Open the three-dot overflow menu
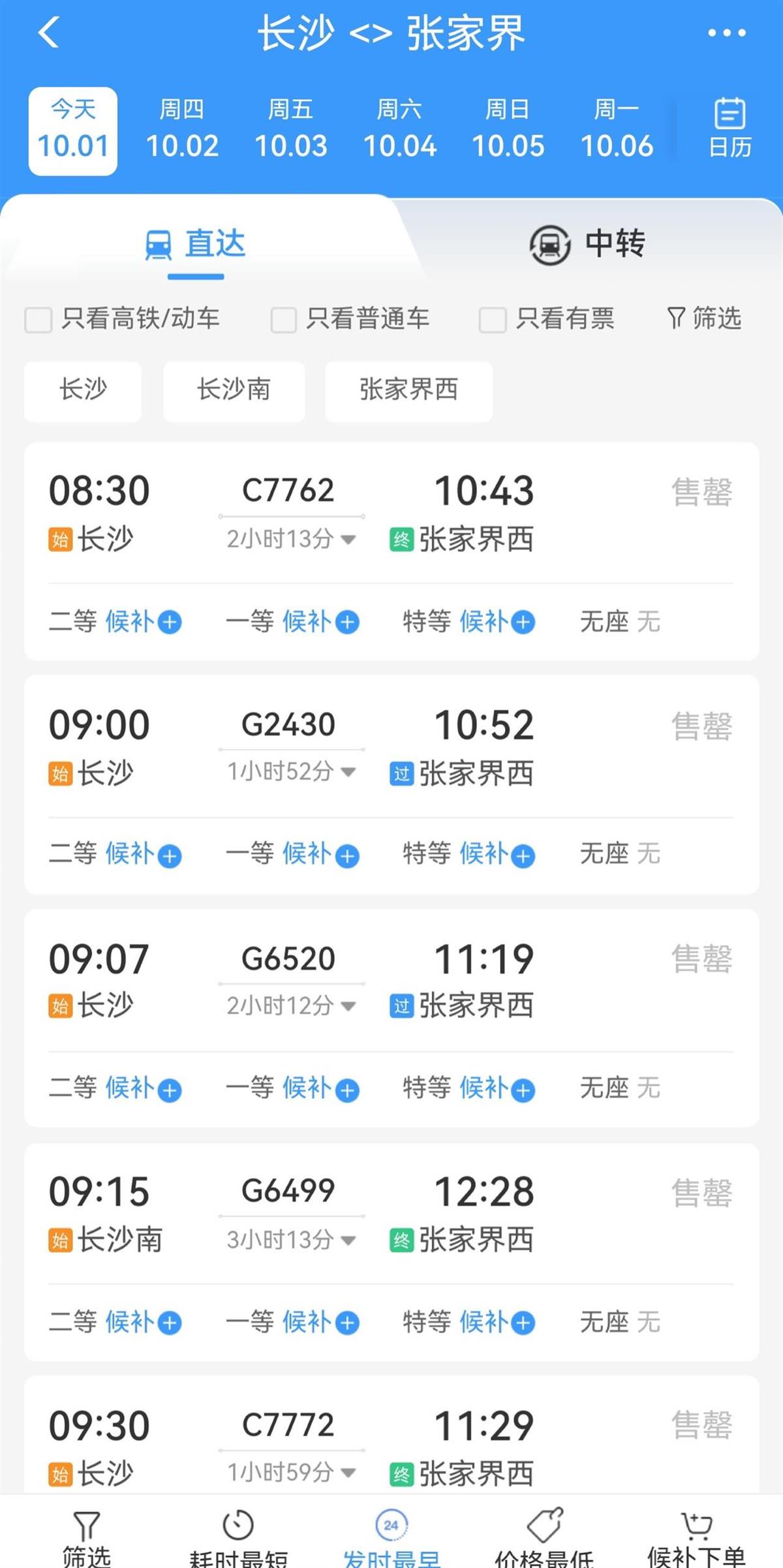 click(727, 33)
